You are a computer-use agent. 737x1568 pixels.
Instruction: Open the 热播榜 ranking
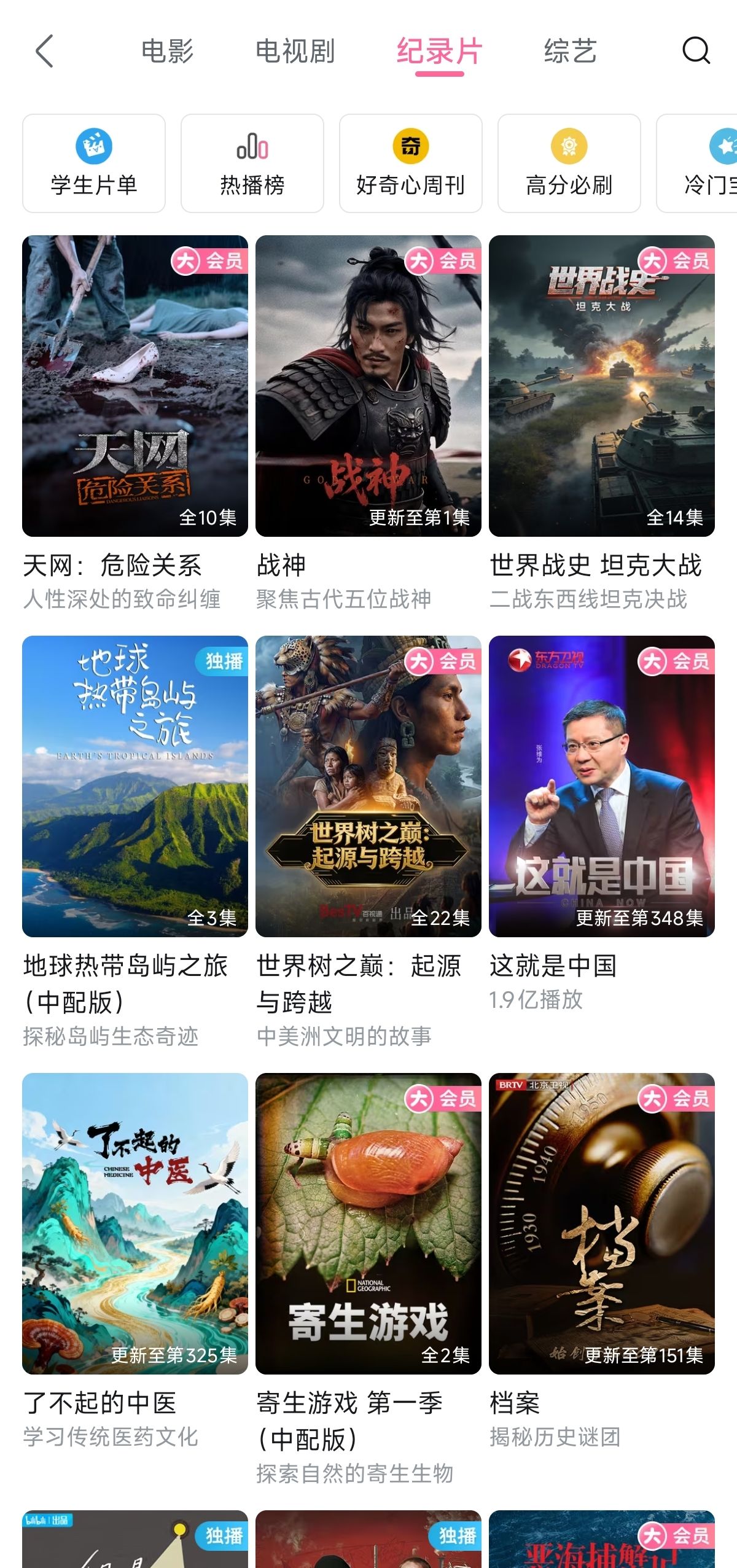pyautogui.click(x=252, y=163)
